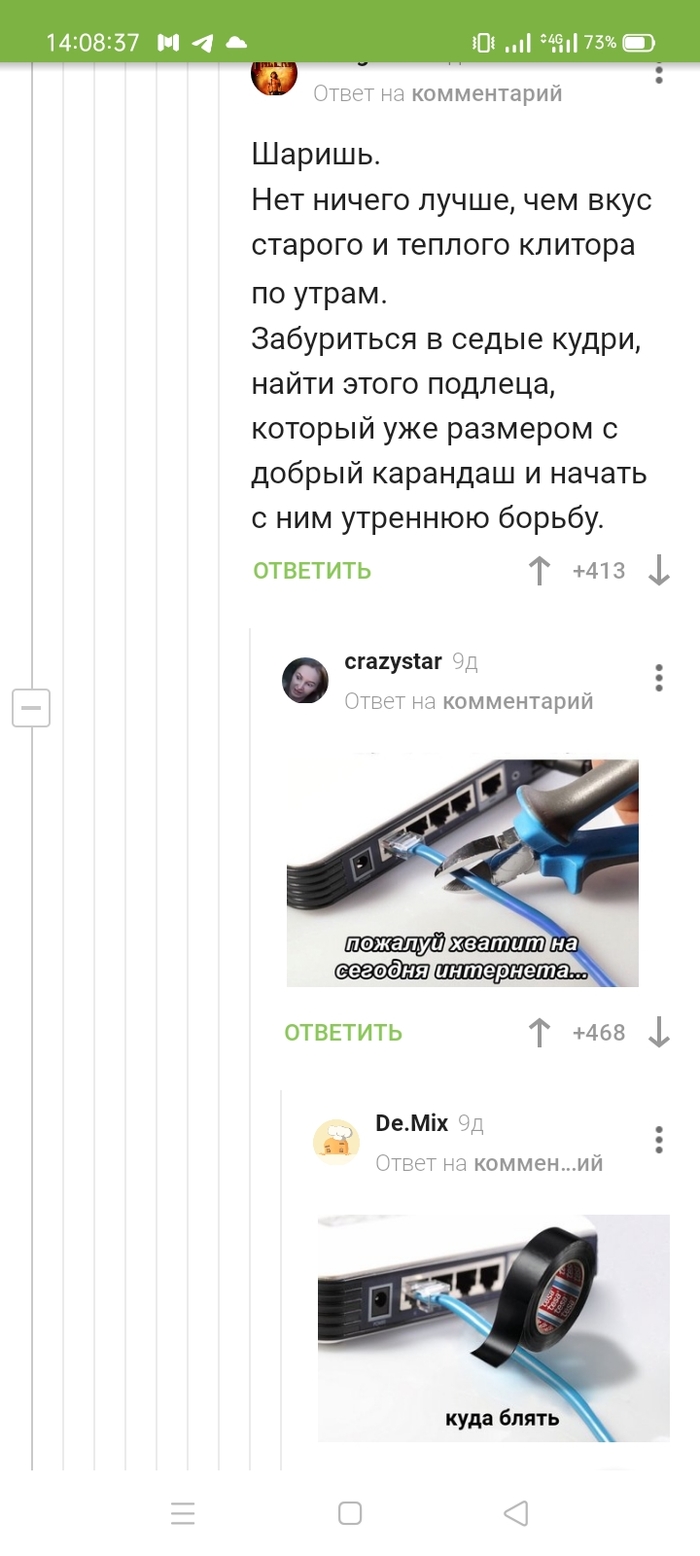The image size is (700, 1556).
Task: Open crazystar's avatar
Action: [x=306, y=681]
